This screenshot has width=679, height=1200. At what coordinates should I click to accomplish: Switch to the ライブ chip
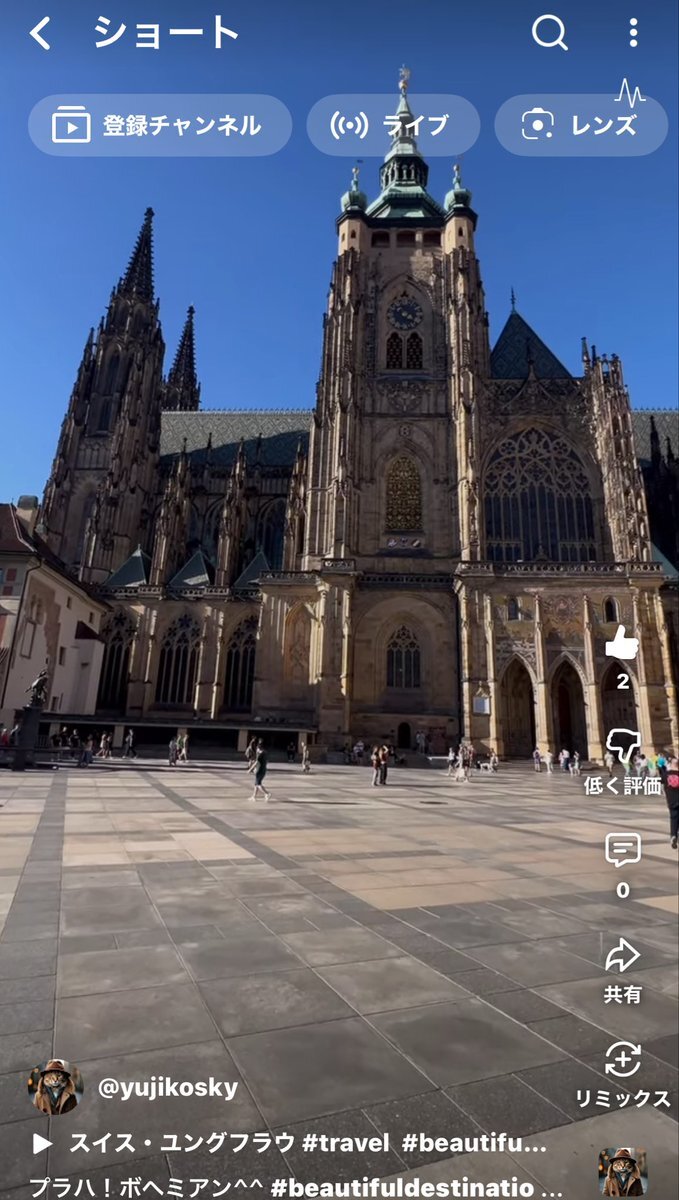coord(392,125)
